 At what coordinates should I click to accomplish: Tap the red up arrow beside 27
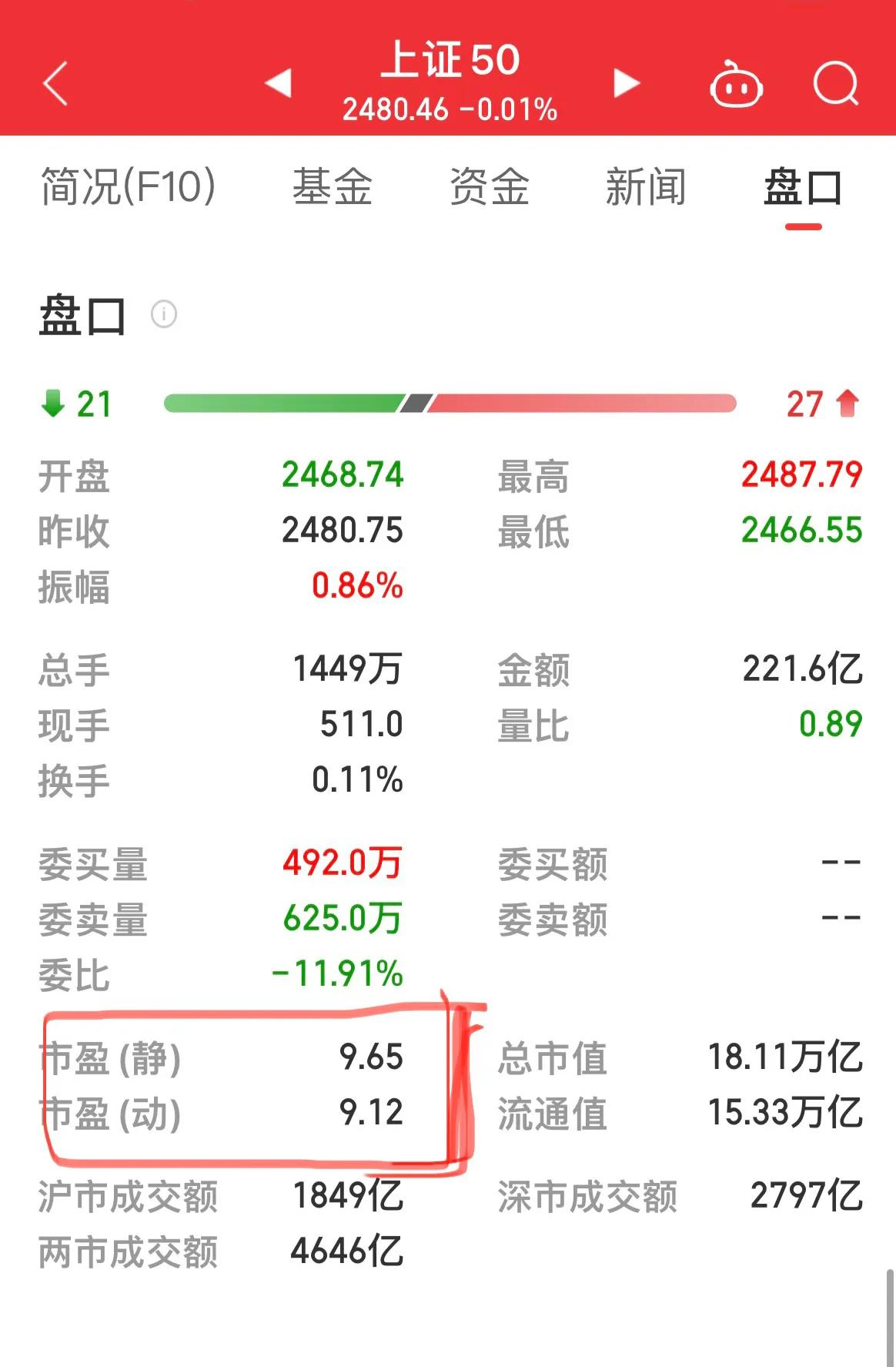point(846,404)
